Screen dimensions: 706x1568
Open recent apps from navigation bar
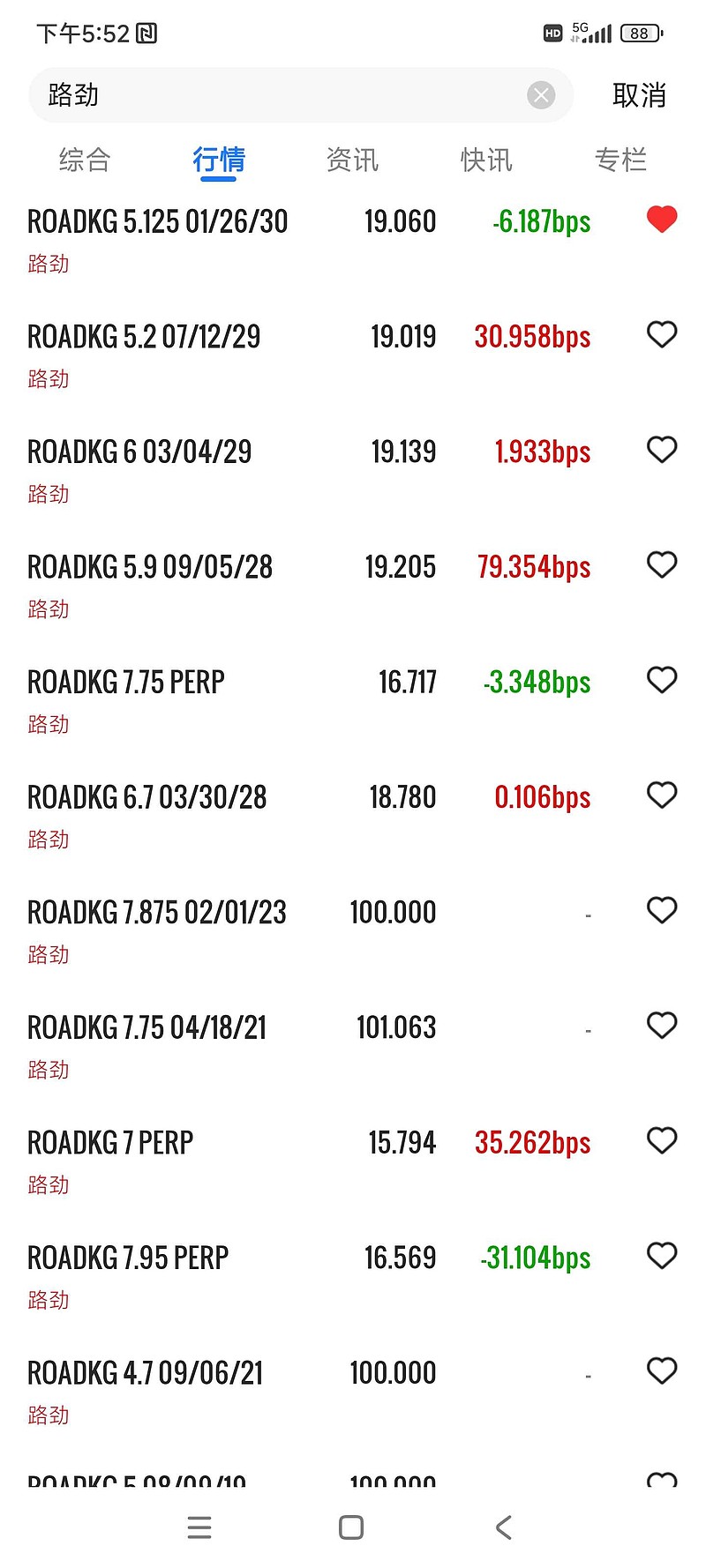(x=199, y=1527)
